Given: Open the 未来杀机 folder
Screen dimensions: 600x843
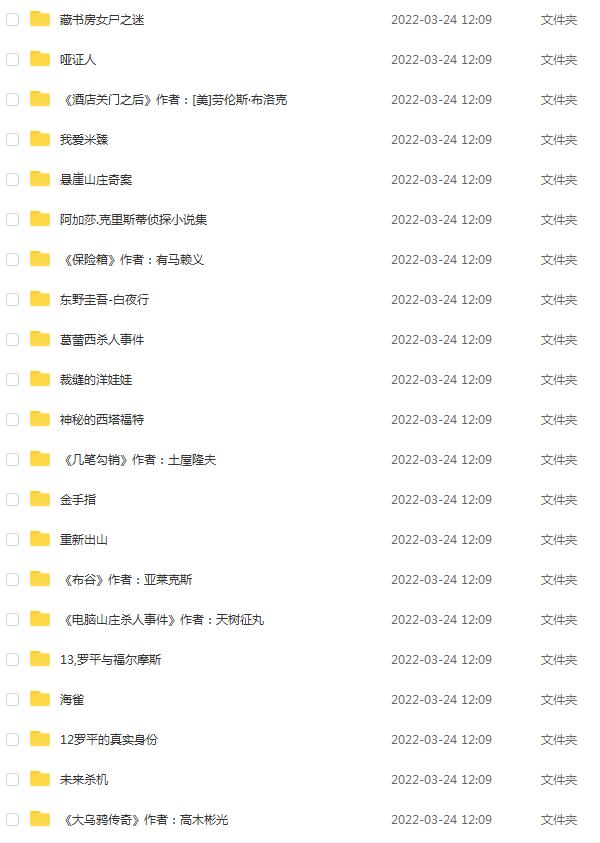Looking at the screenshot, I should (x=83, y=779).
